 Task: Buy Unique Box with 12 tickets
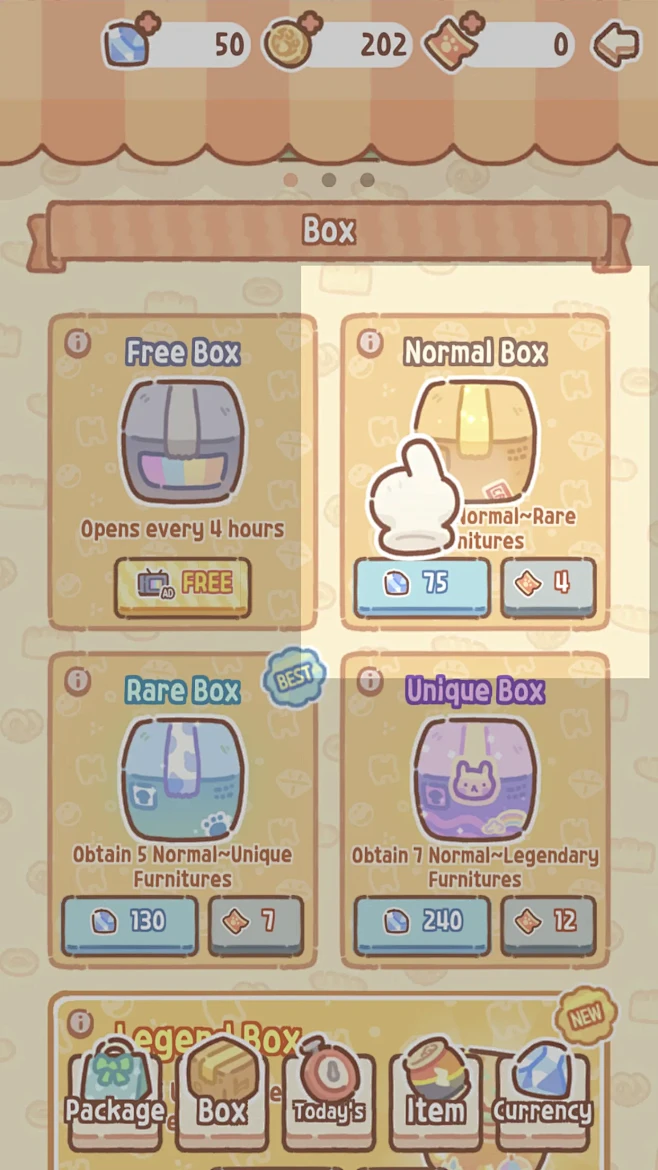coord(547,922)
